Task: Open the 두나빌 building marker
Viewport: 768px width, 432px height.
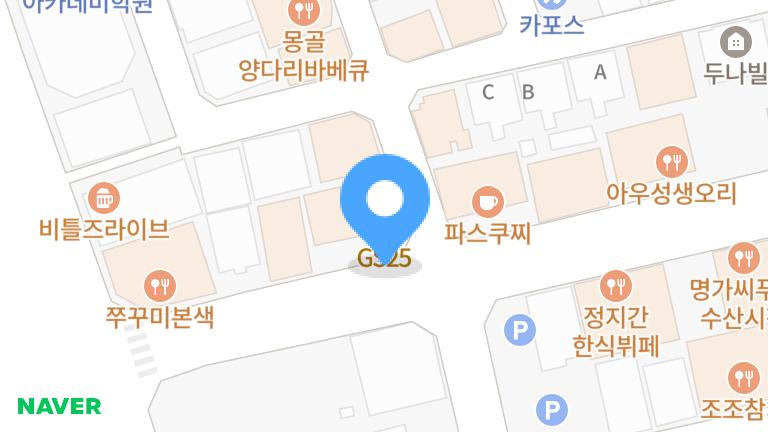Action: click(x=735, y=41)
